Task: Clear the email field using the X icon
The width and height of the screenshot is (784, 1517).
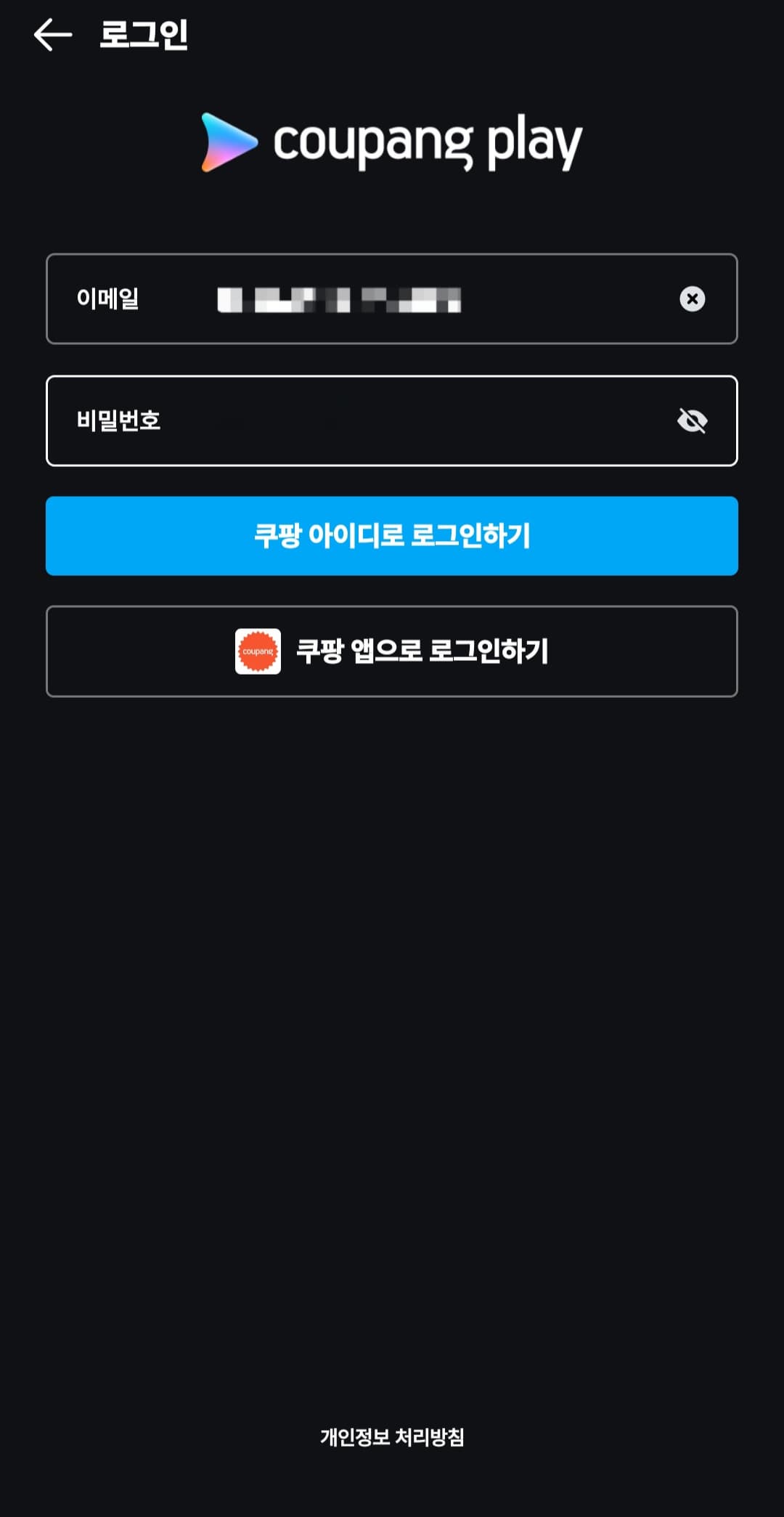Action: [x=692, y=299]
